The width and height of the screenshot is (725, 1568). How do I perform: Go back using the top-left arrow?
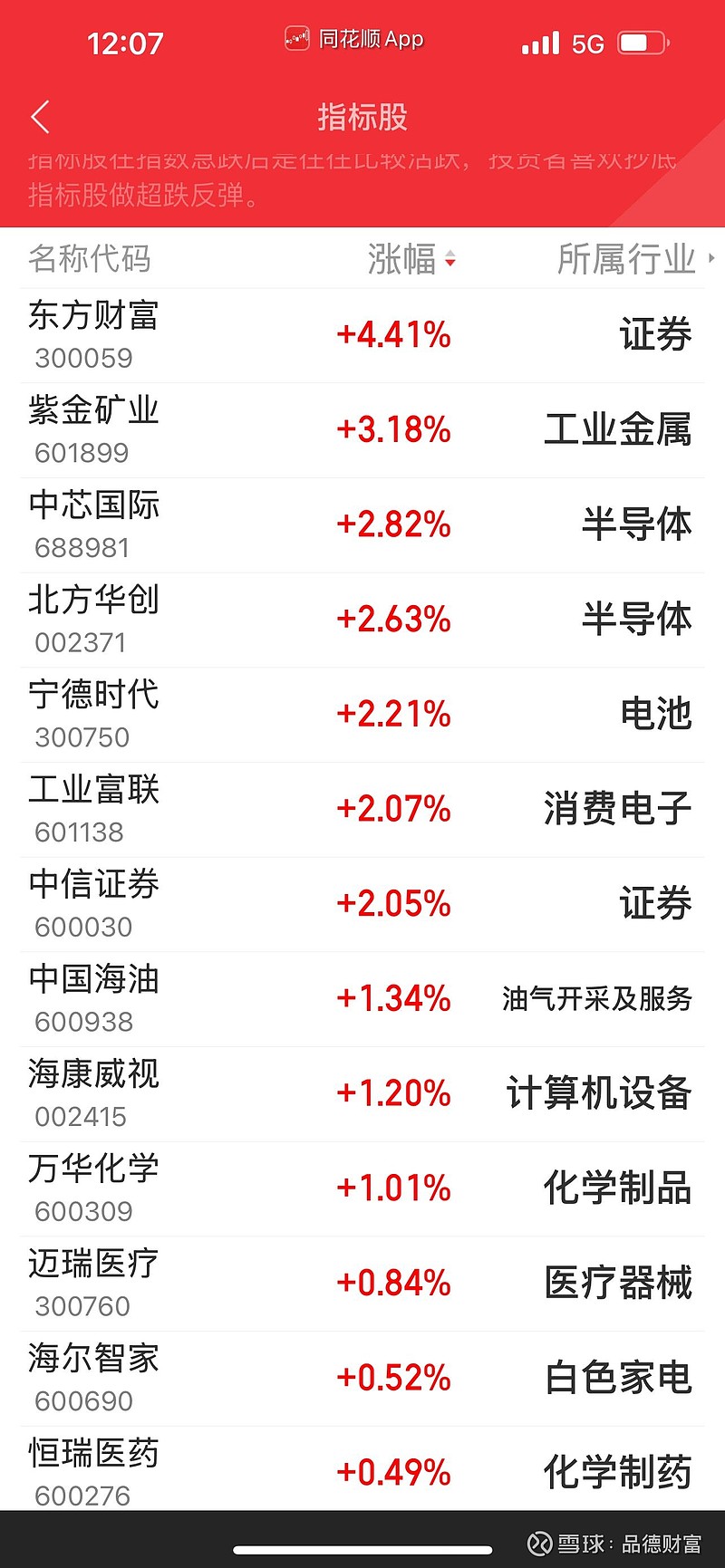point(40,118)
